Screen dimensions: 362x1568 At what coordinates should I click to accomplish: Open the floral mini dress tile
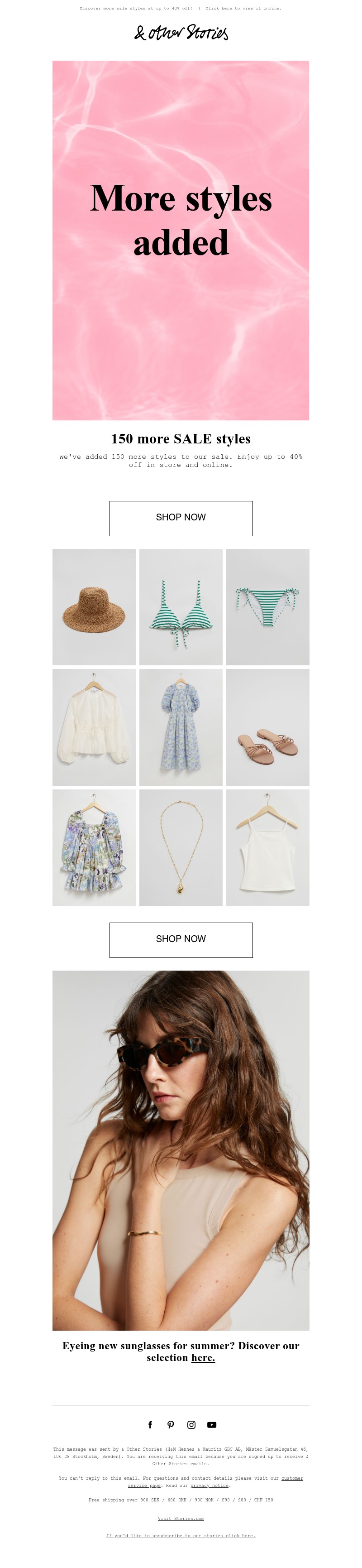coord(94,847)
